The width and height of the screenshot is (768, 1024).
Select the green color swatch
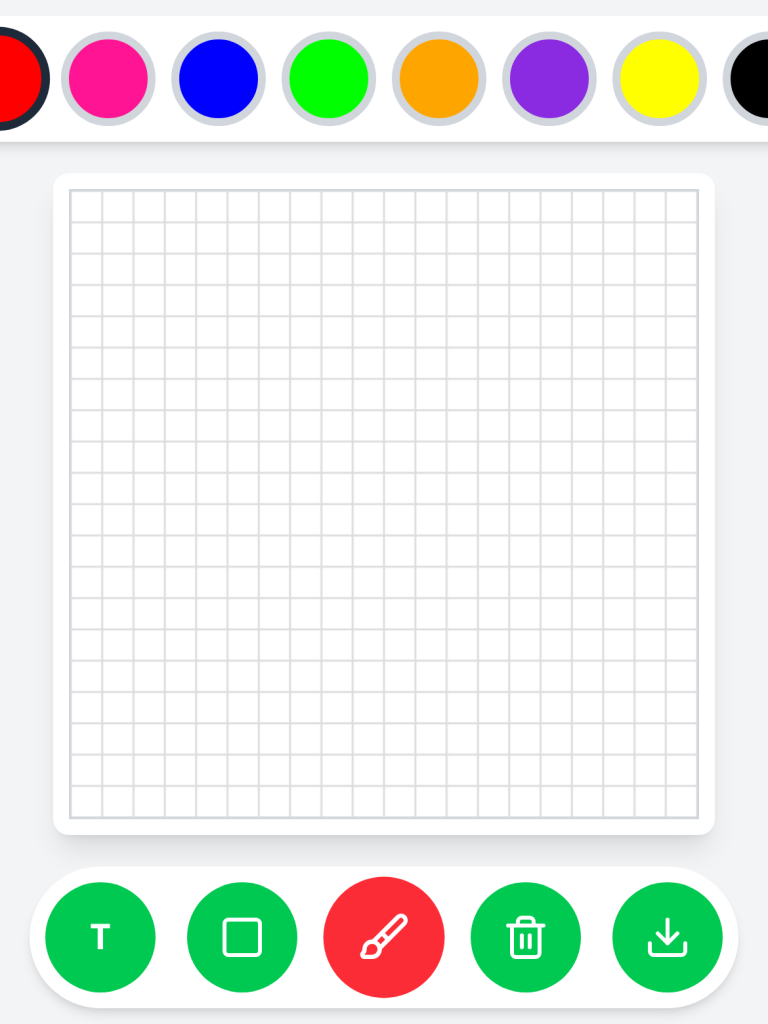[x=329, y=79]
